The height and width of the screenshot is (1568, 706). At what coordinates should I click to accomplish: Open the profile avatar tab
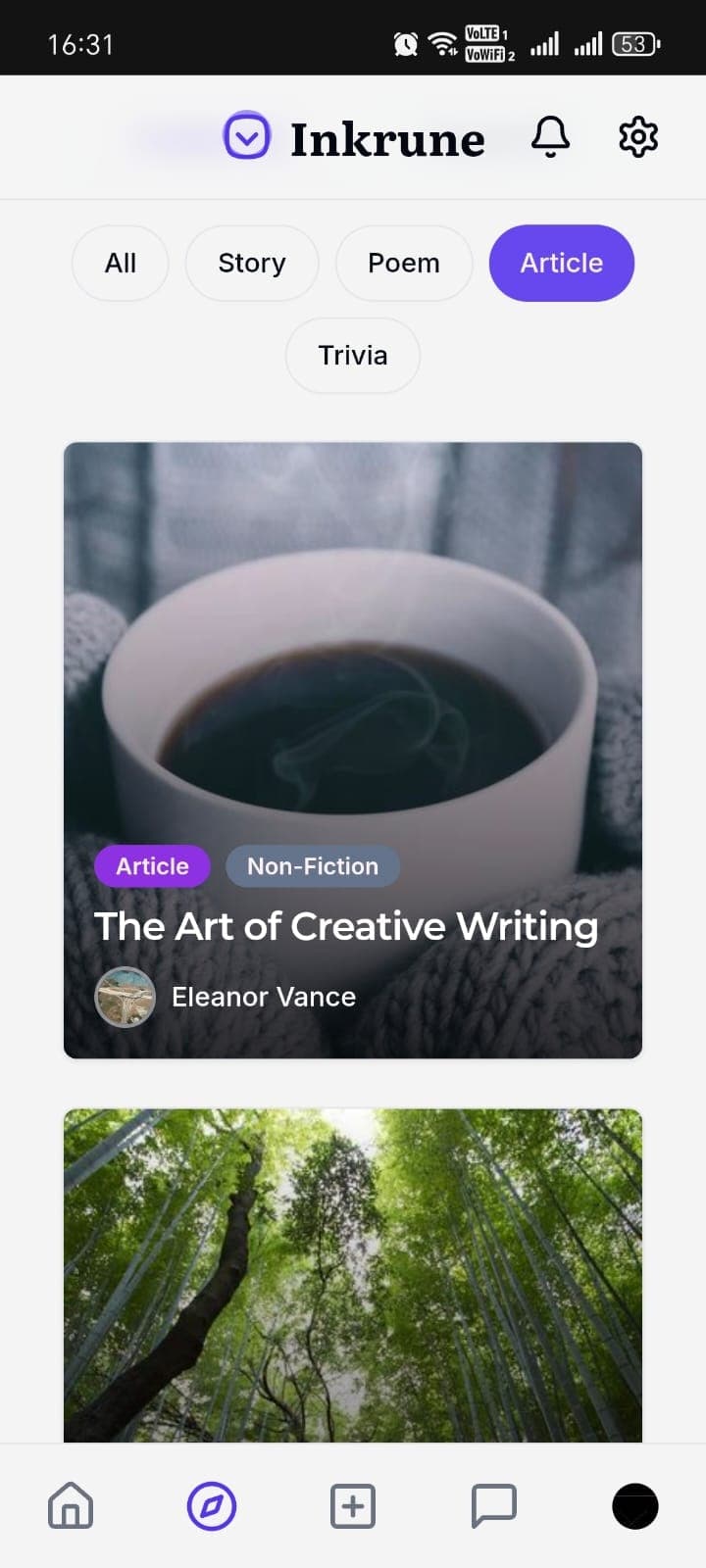pos(635,1506)
